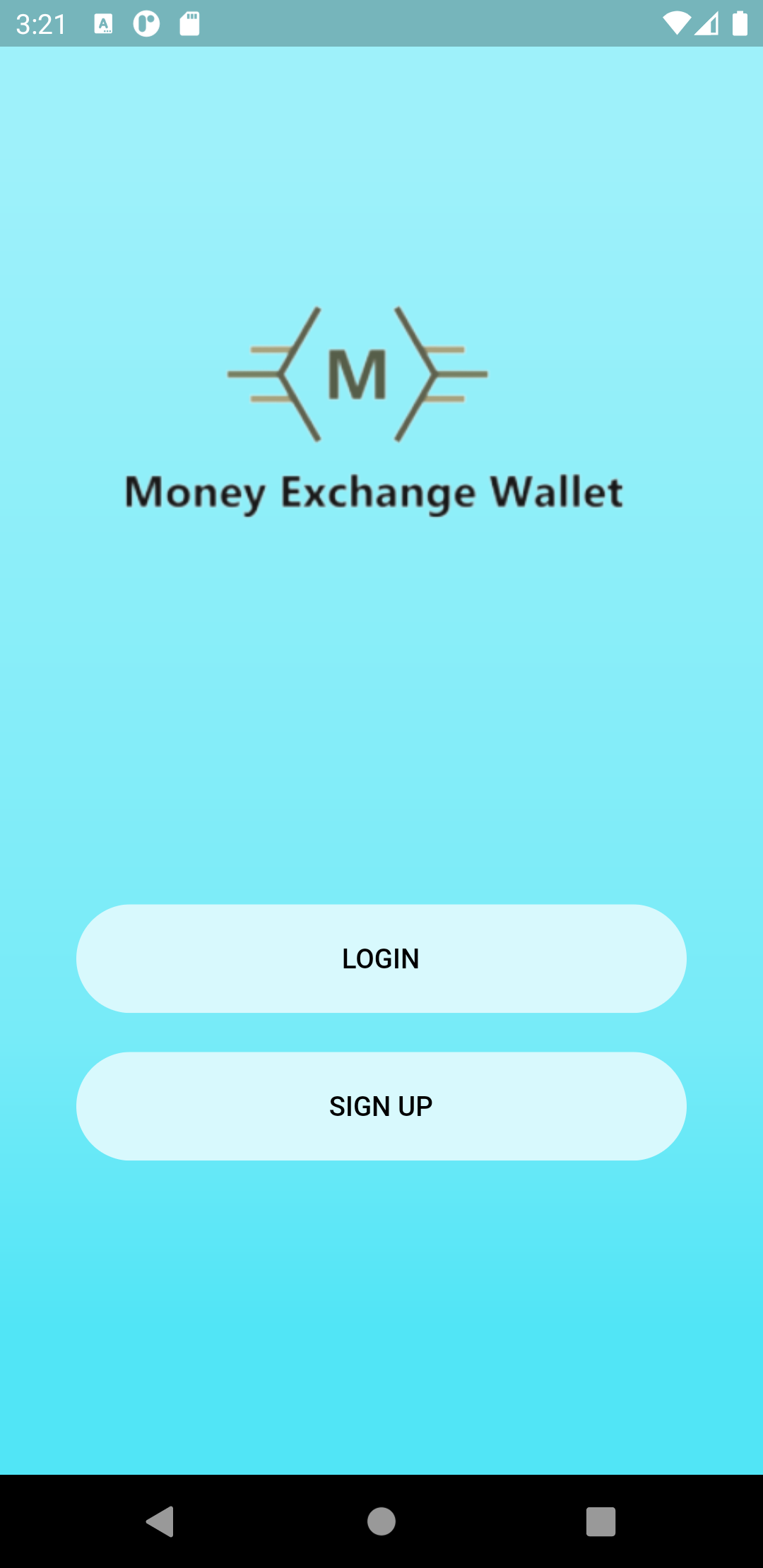Tap the SD card notification icon
The image size is (763, 1568).
coord(187,23)
